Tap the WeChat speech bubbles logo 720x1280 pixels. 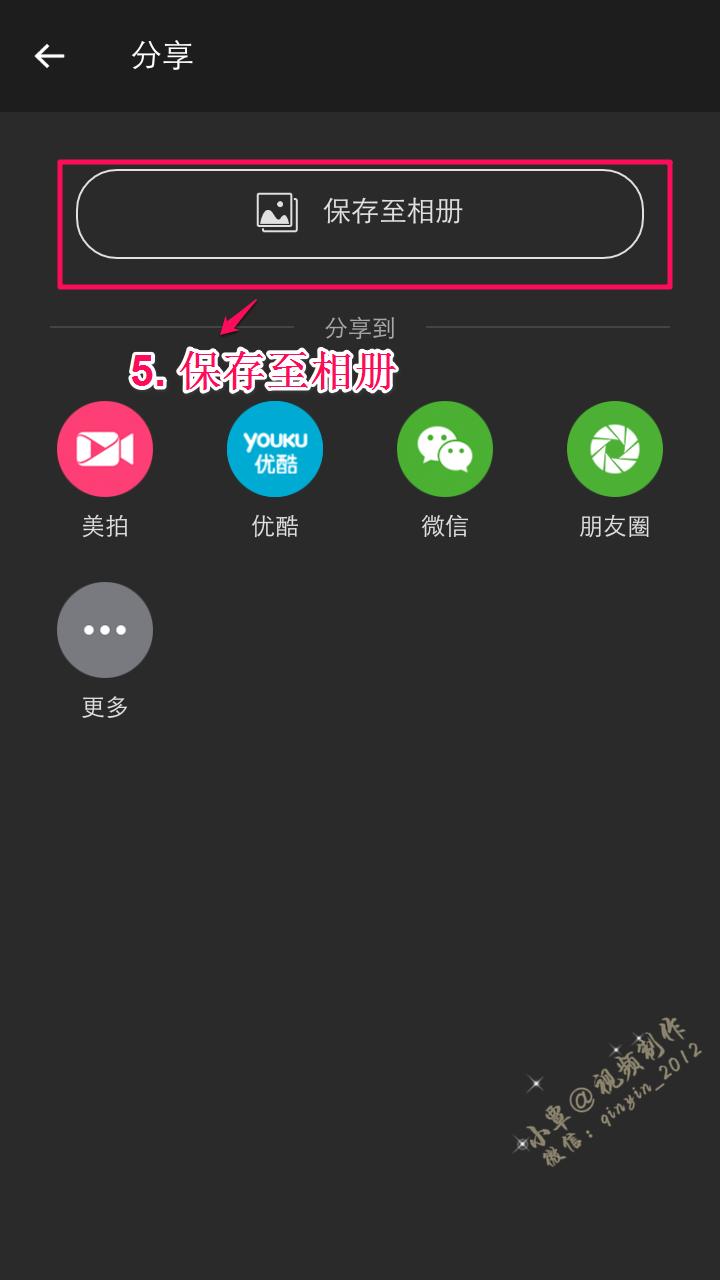[x=445, y=449]
